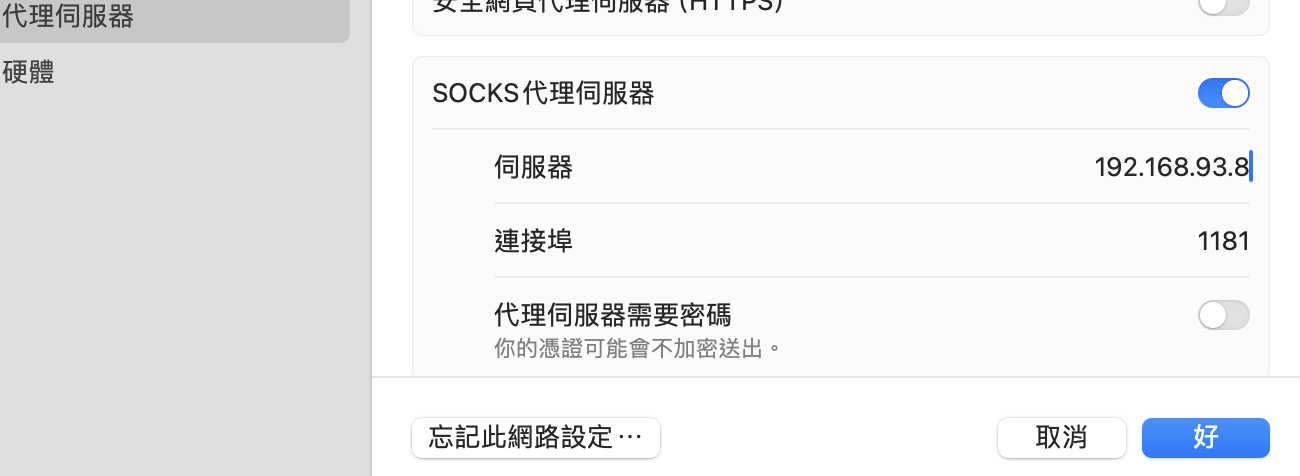Image resolution: width=1300 pixels, height=476 pixels.
Task: Disable the SOCKS代理伺服器 switch
Action: point(1223,93)
